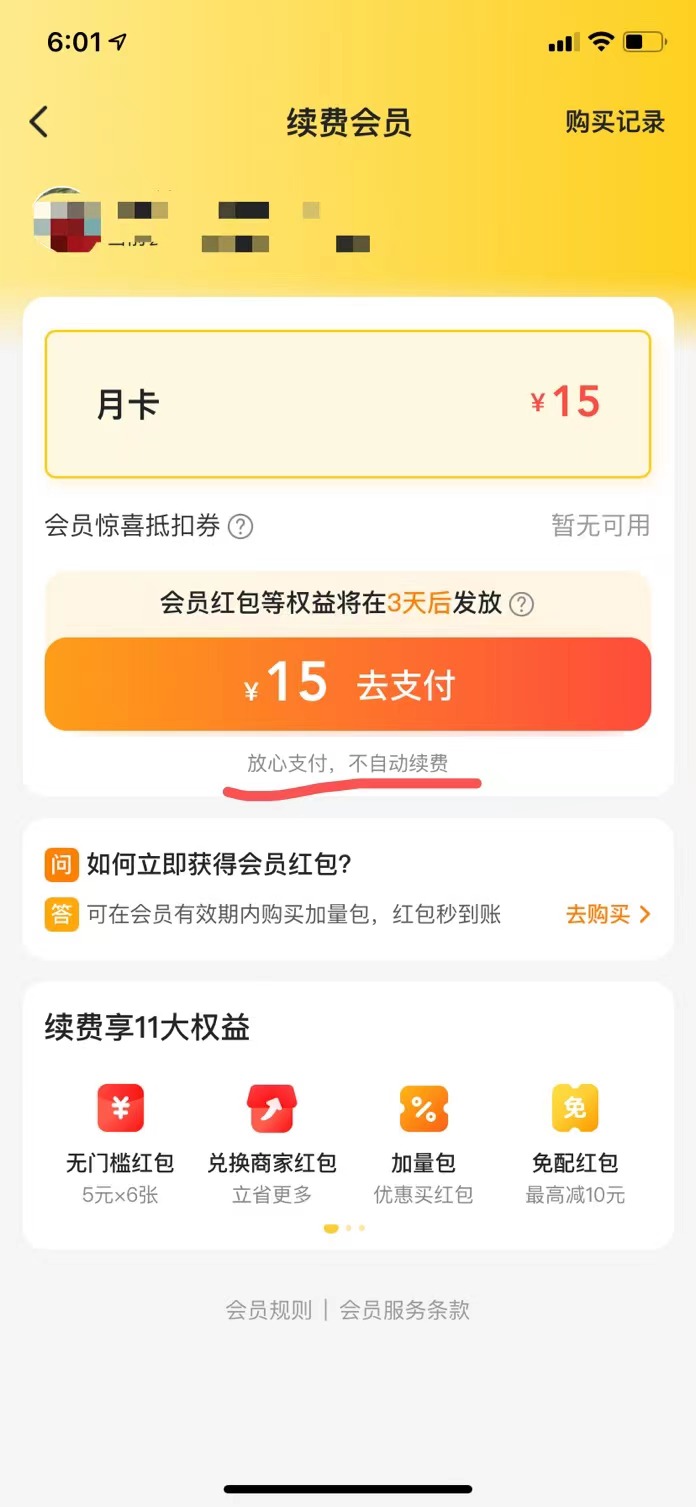The image size is (696, 1507).
Task: Tap ¥15 去支付 button
Action: click(x=348, y=685)
